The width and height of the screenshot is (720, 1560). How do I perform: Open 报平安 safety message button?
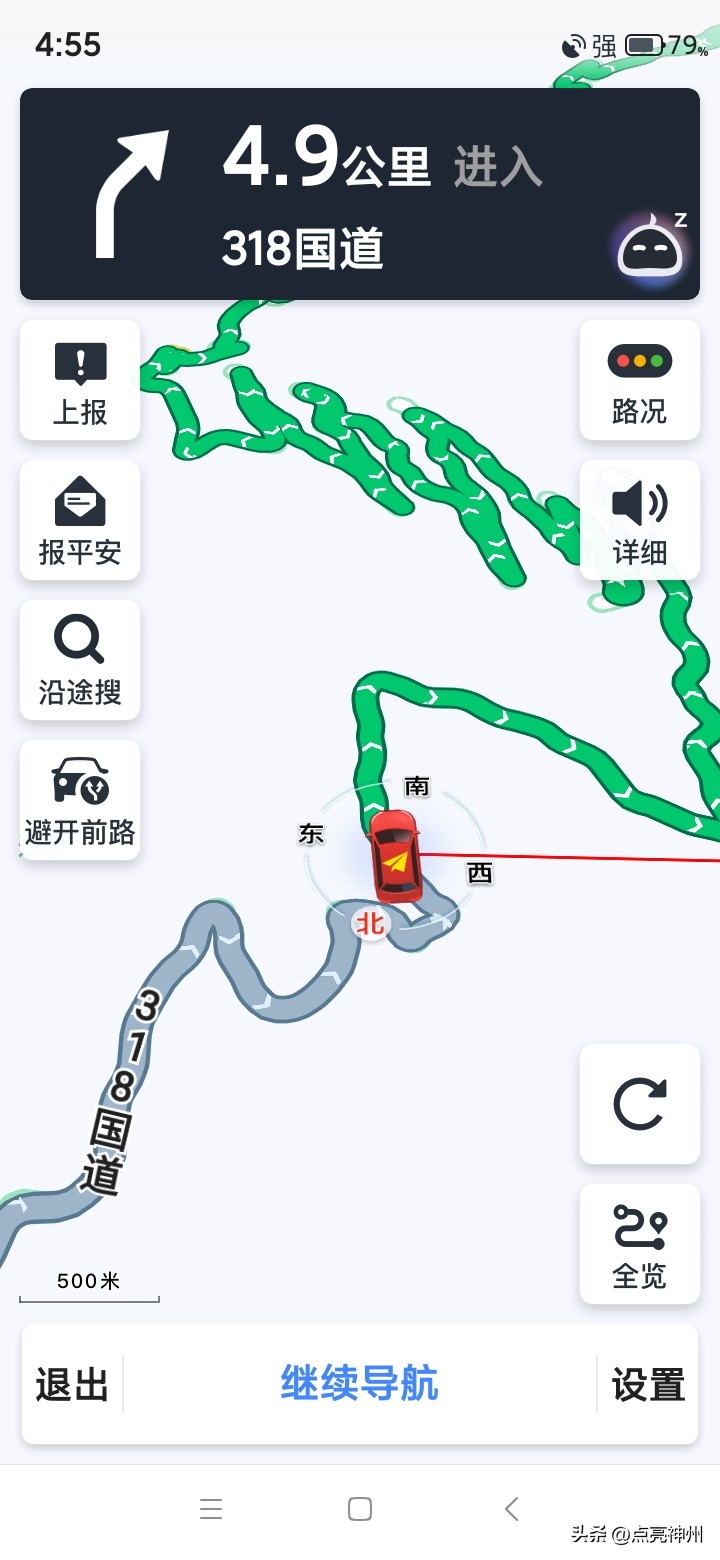point(80,520)
